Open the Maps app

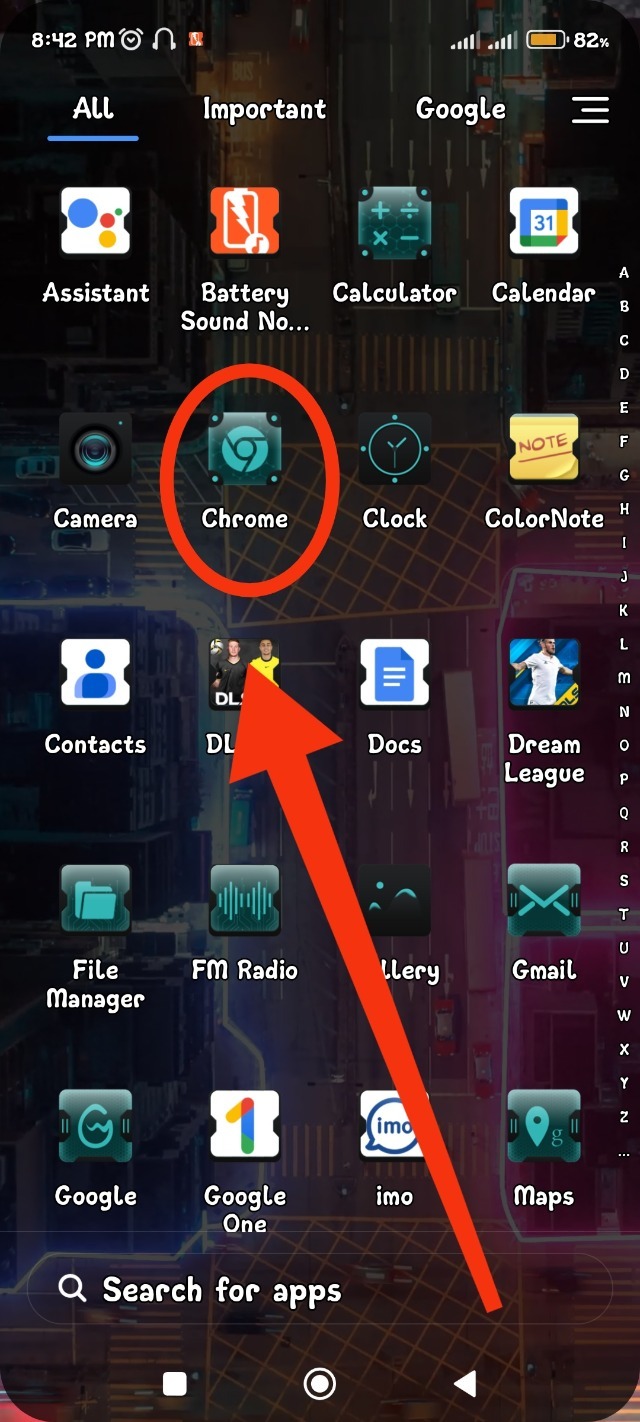coord(544,1126)
